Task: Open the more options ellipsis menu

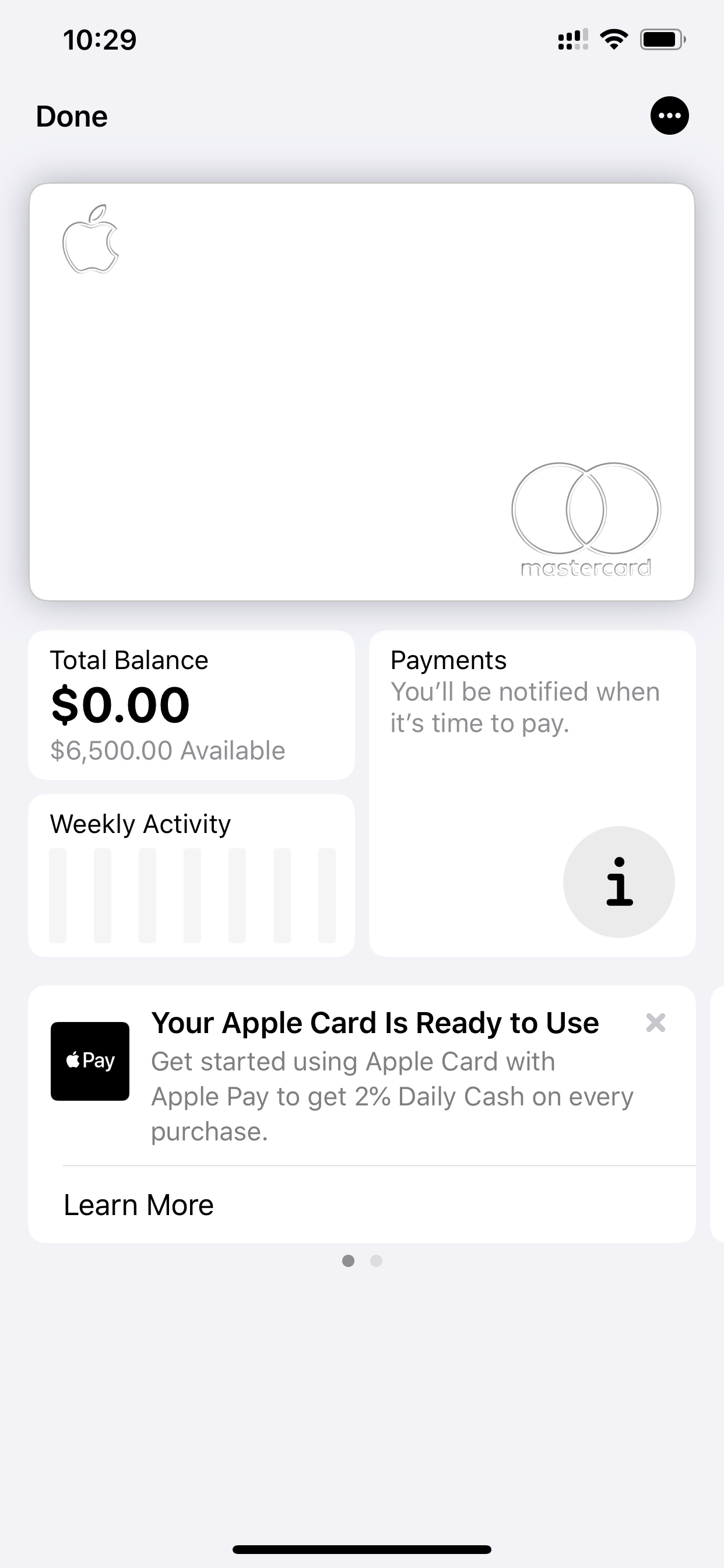Action: tap(669, 116)
